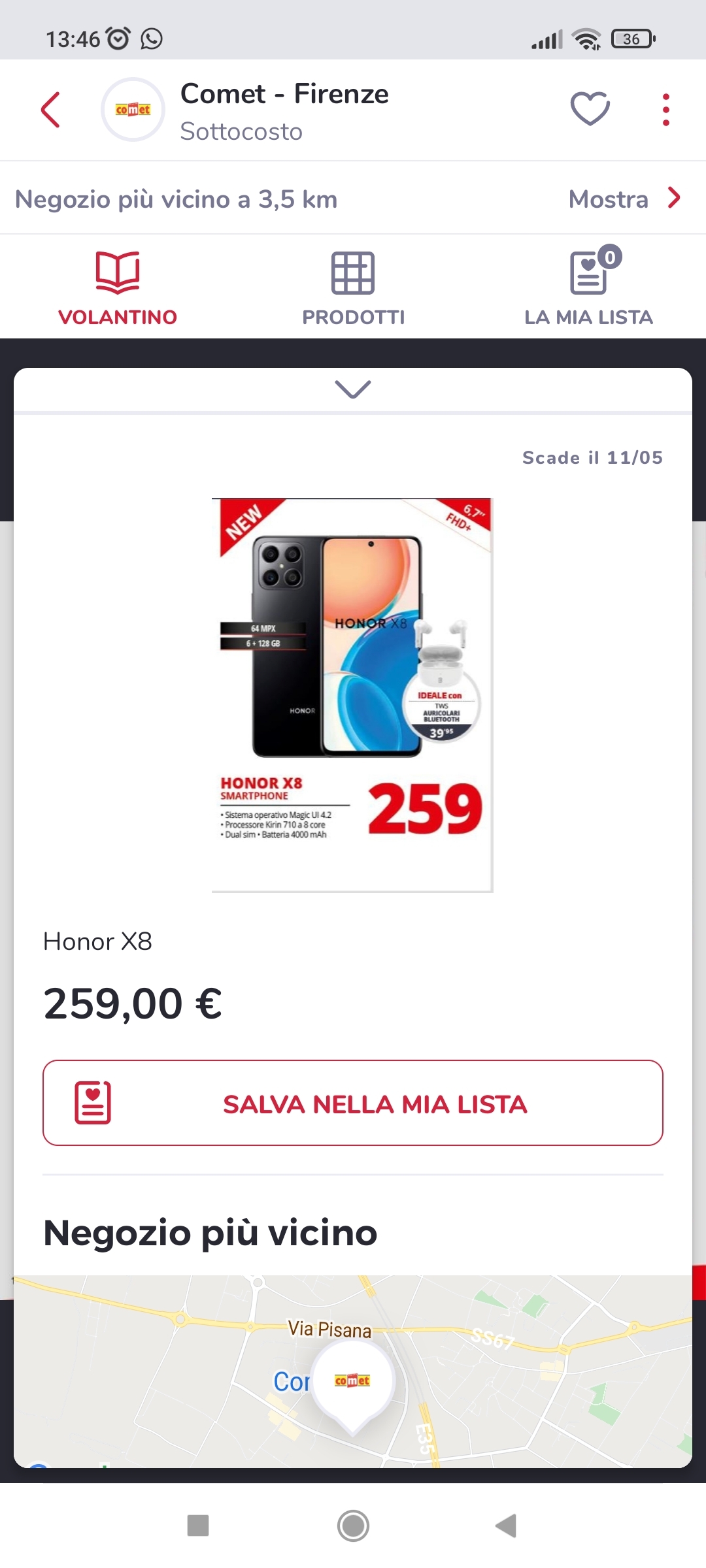Open the Honor X8 flyer image
Viewport: 706px width, 1568px height.
pos(353,694)
